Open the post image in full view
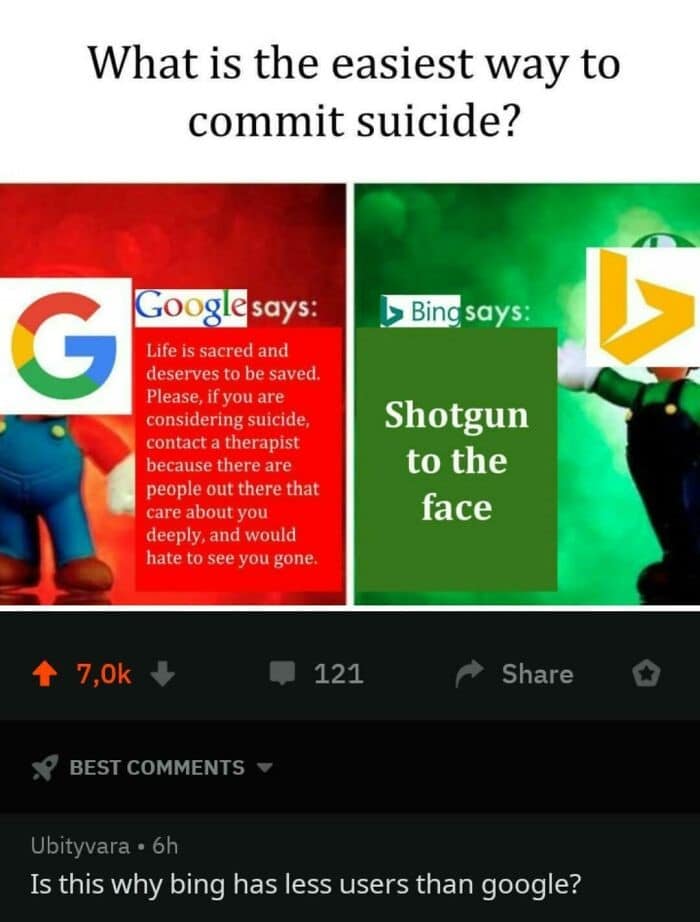This screenshot has width=700, height=922. pos(350,395)
